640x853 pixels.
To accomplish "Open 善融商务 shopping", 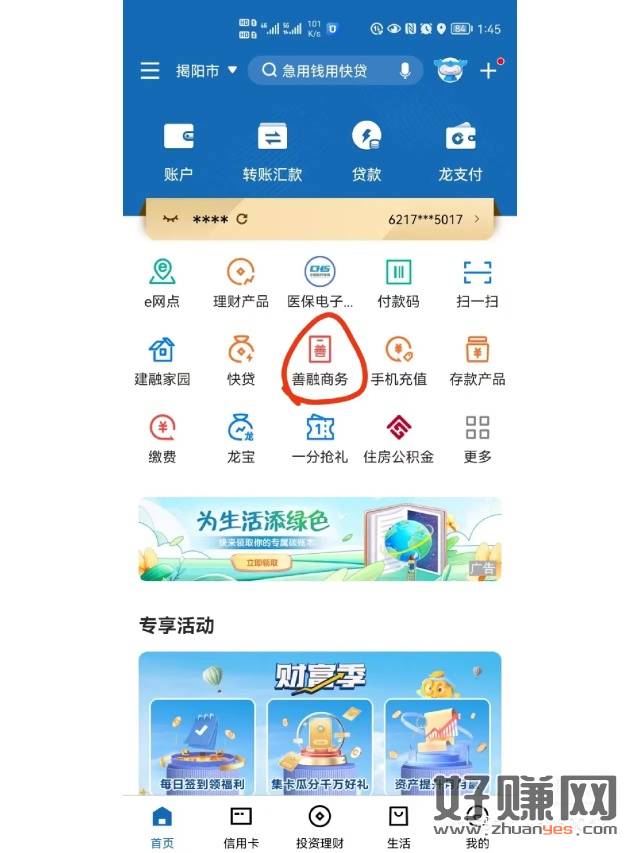I will pos(320,361).
